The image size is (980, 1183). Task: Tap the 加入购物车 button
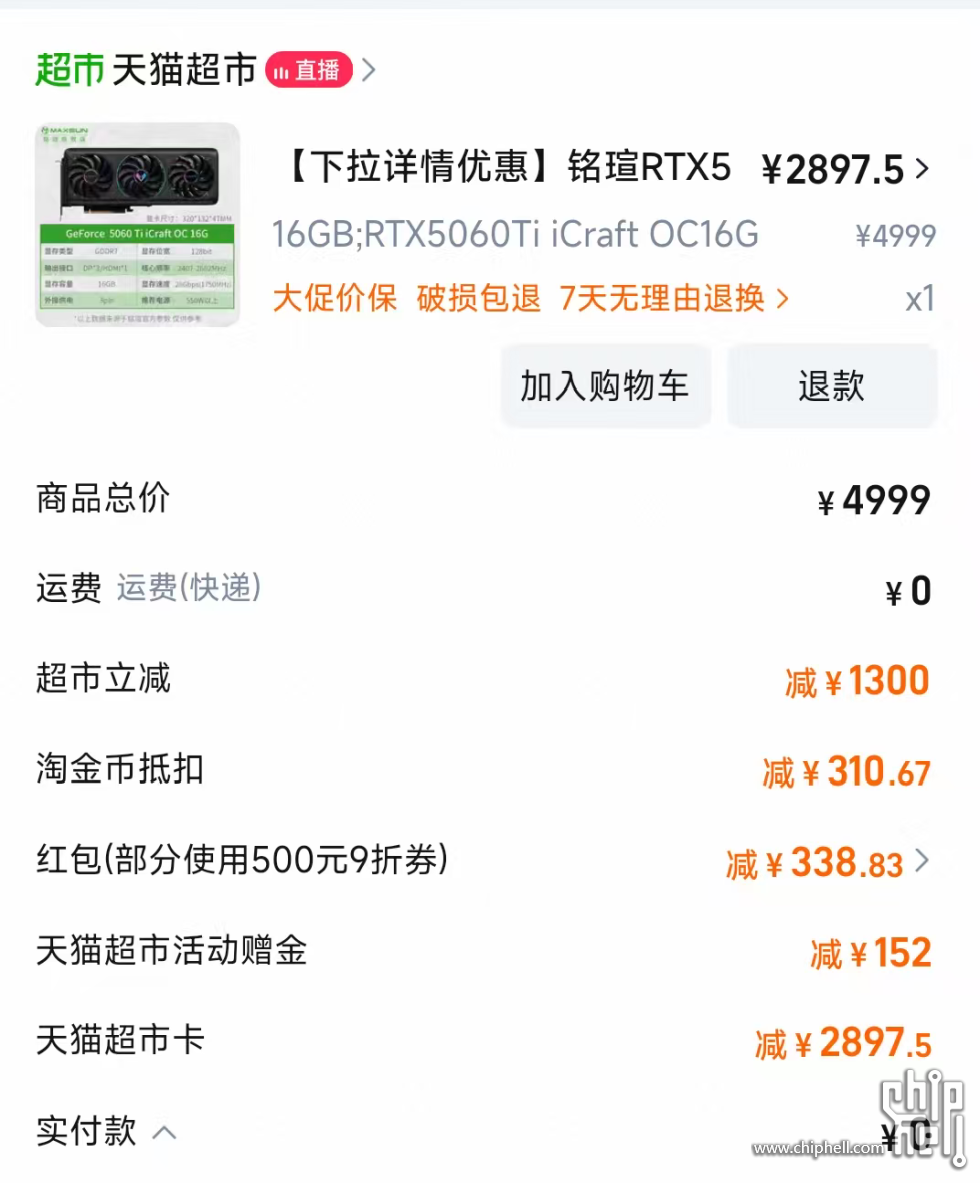605,386
